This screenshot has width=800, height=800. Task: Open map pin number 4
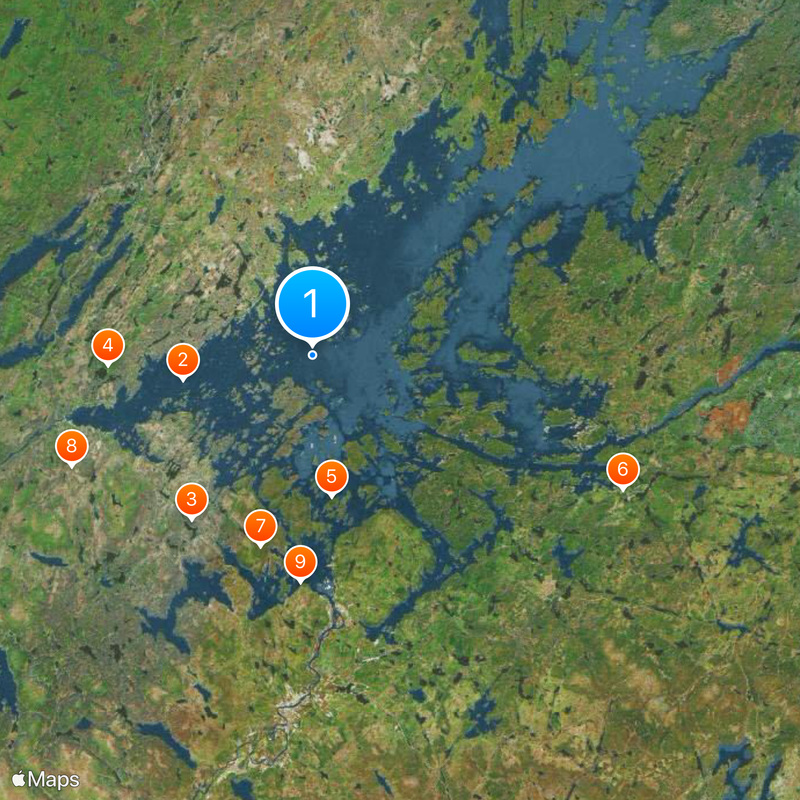click(108, 346)
